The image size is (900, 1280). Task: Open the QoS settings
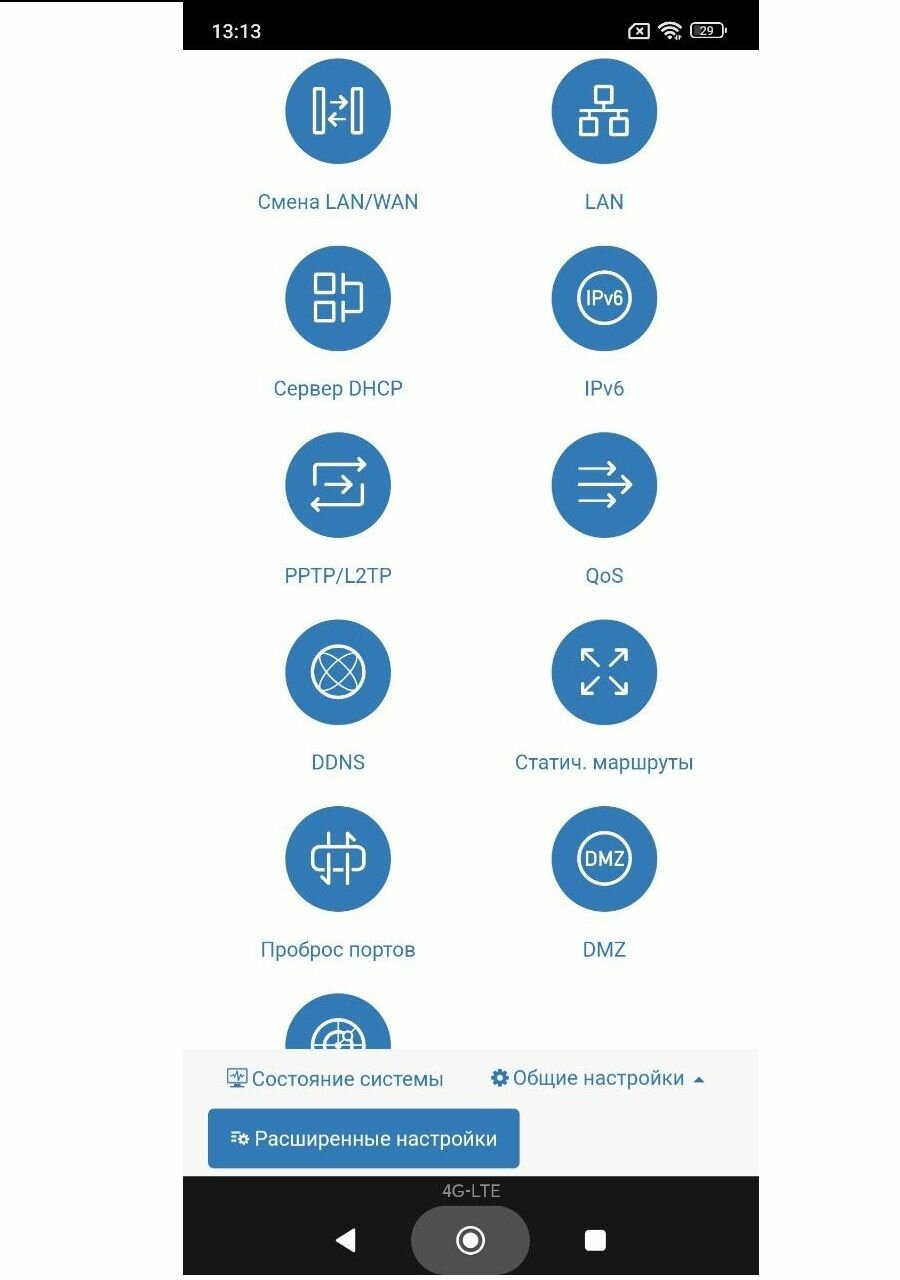click(604, 485)
